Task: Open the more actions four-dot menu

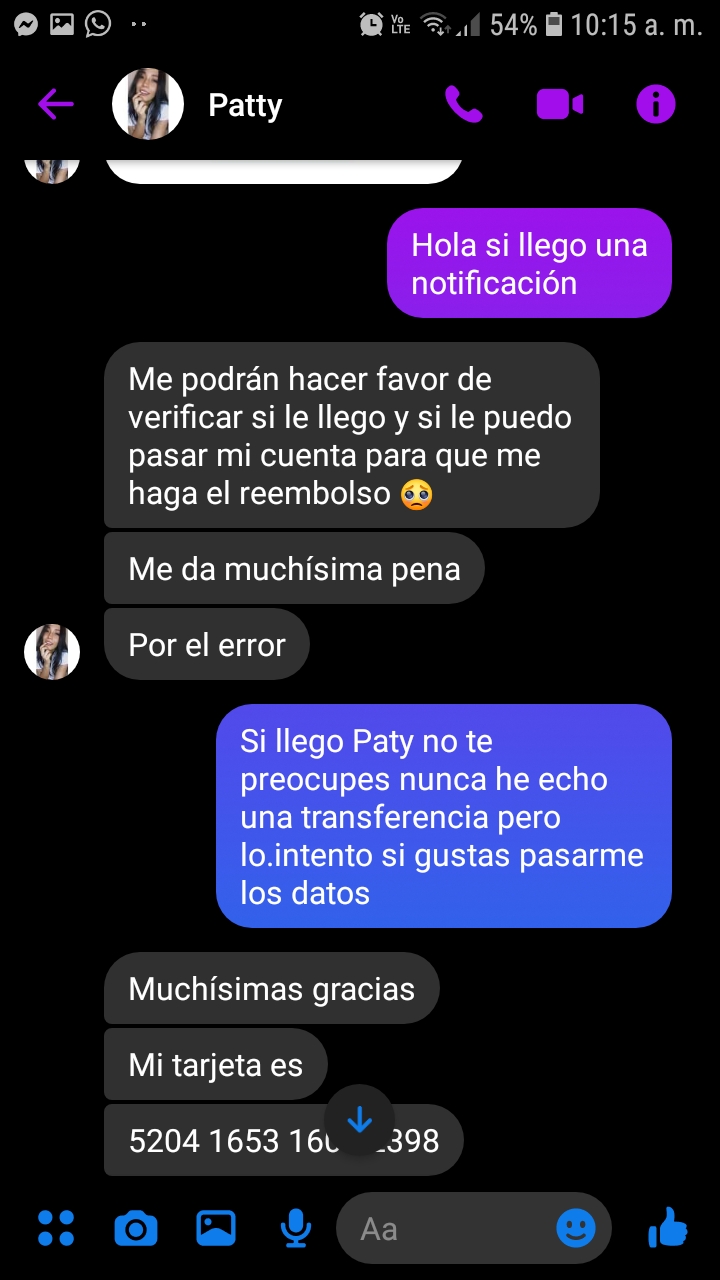Action: click(56, 1228)
